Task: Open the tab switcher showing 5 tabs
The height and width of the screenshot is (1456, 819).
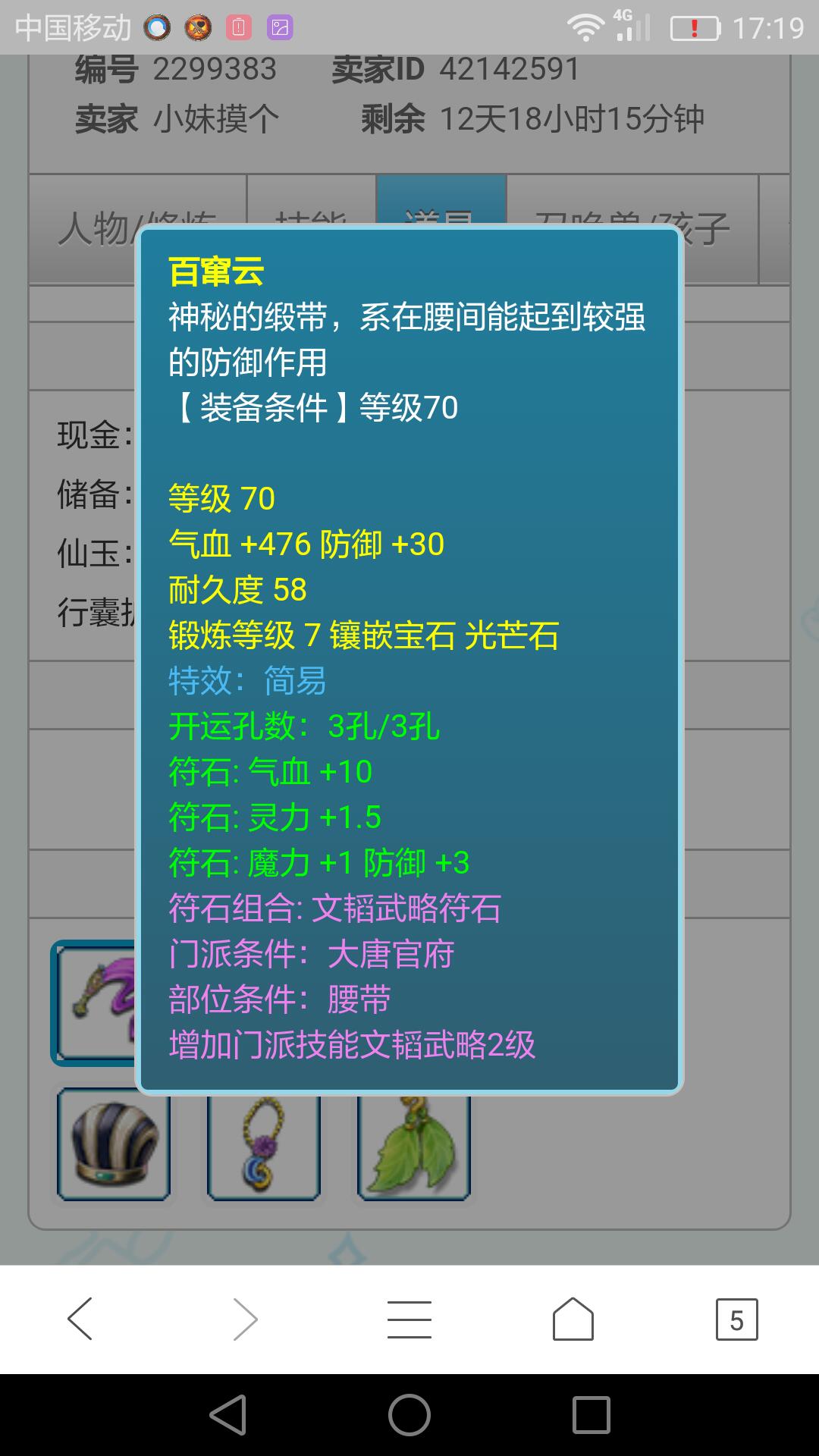Action: click(x=736, y=1319)
